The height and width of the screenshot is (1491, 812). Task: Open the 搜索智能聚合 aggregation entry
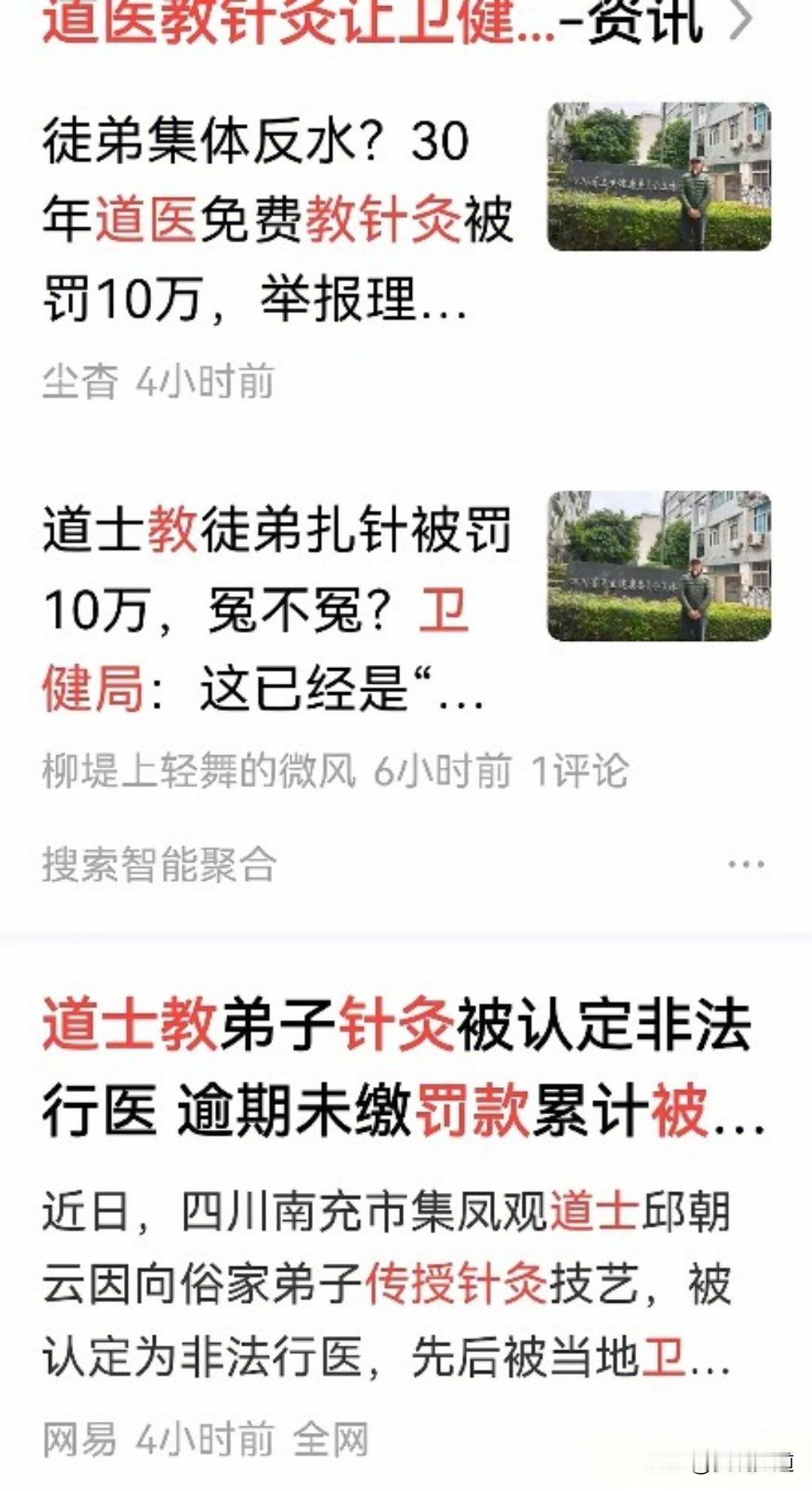point(158,865)
